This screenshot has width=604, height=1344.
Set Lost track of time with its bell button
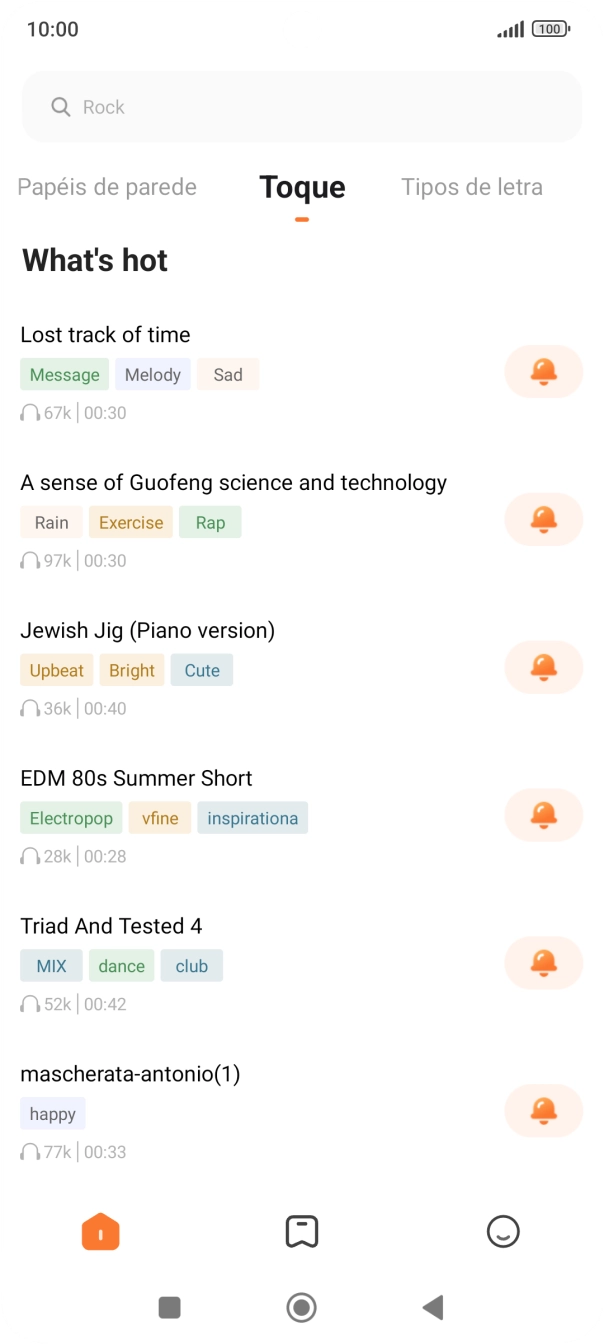543,372
